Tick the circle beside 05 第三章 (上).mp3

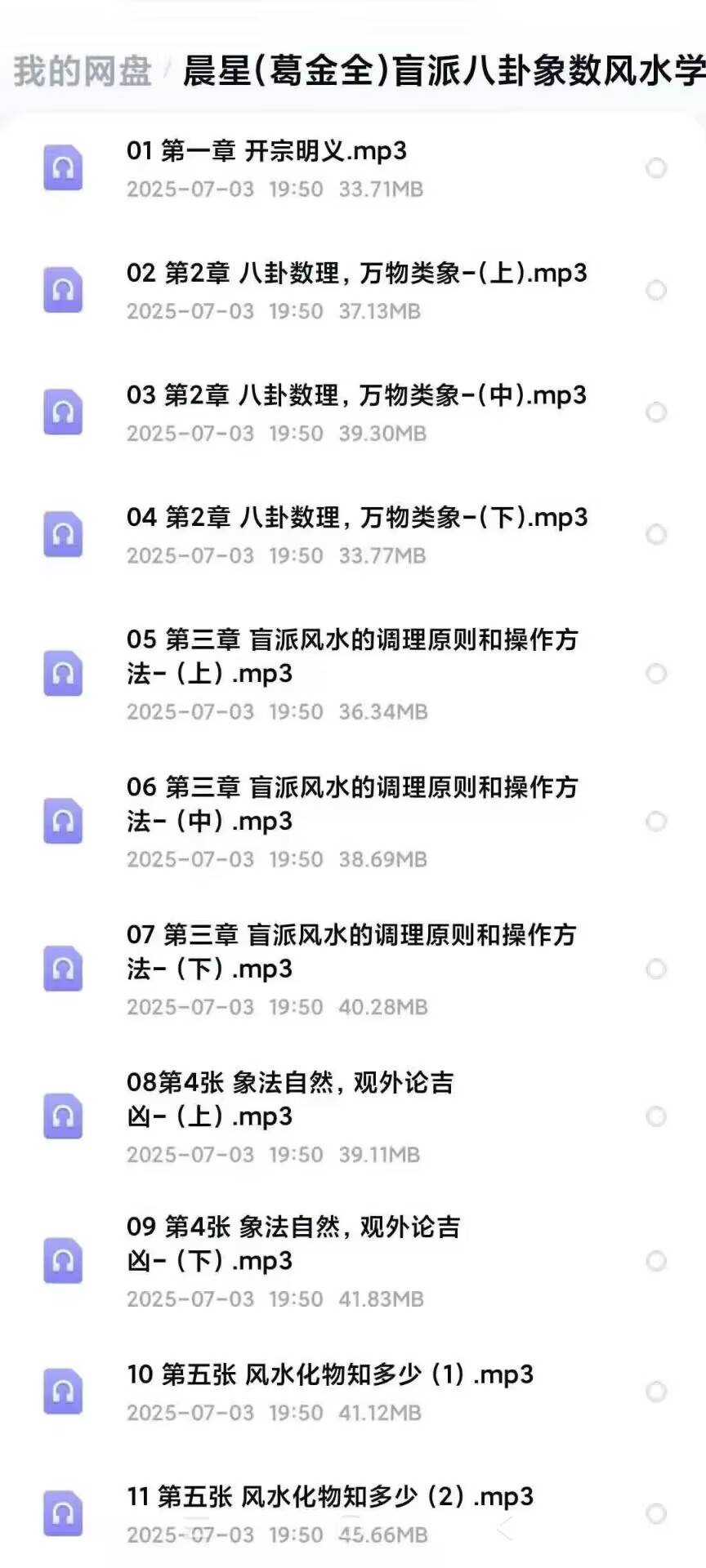click(656, 674)
